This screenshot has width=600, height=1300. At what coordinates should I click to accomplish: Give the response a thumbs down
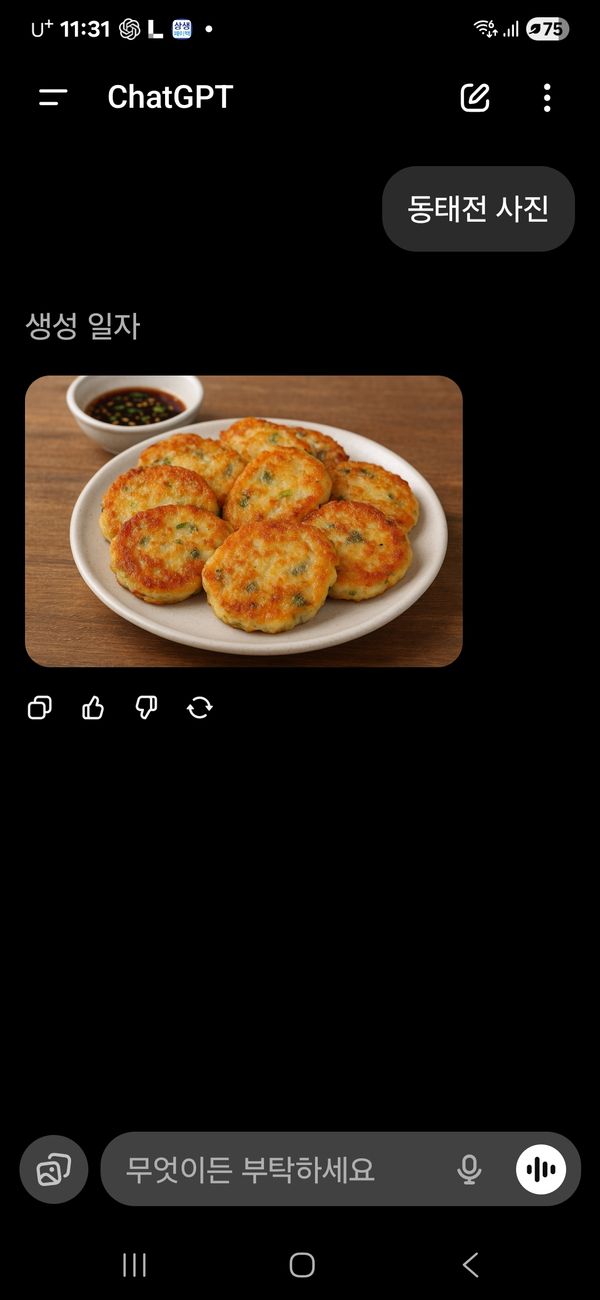(146, 708)
